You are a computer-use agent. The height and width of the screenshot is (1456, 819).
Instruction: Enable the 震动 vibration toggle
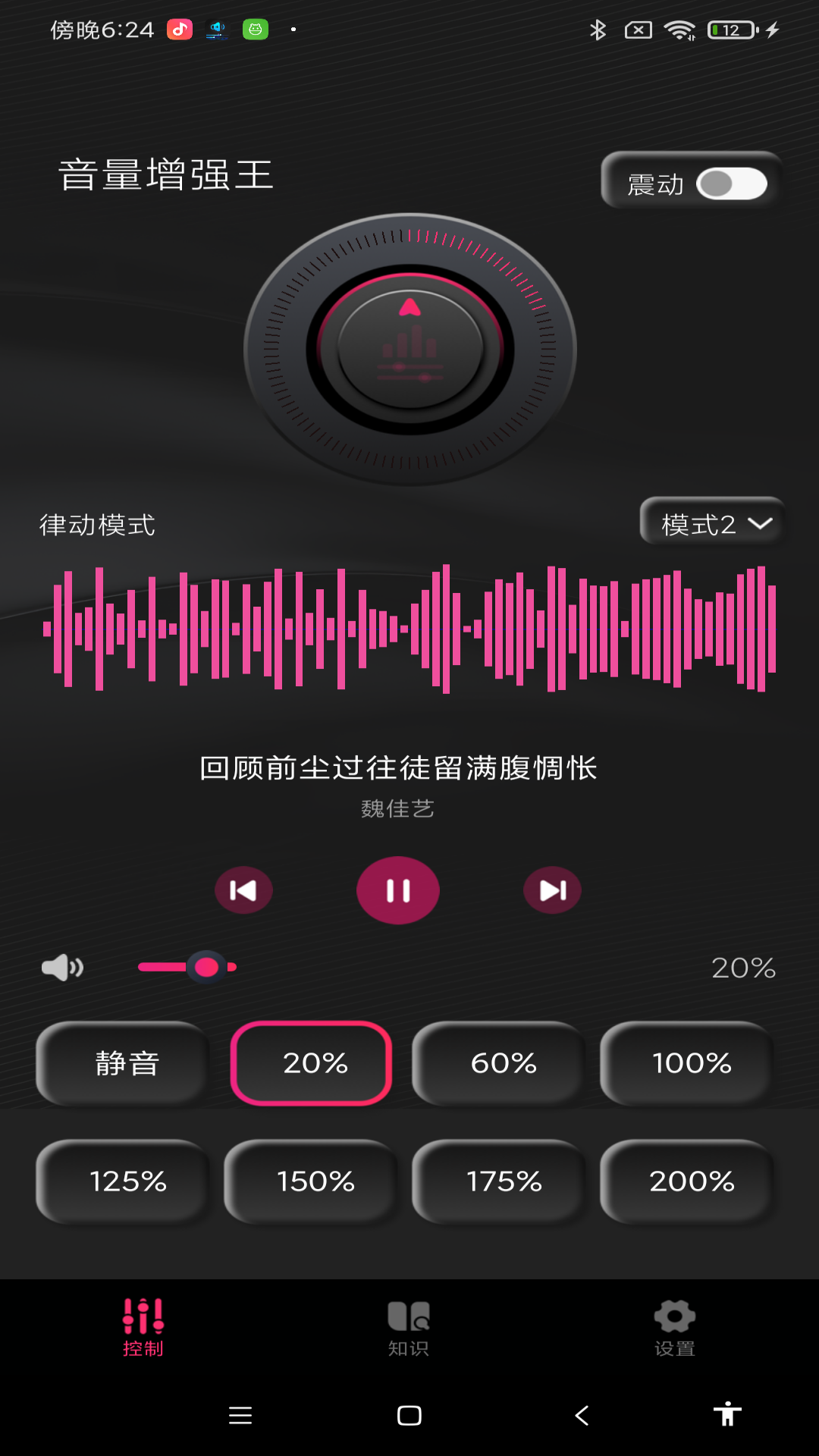[730, 183]
